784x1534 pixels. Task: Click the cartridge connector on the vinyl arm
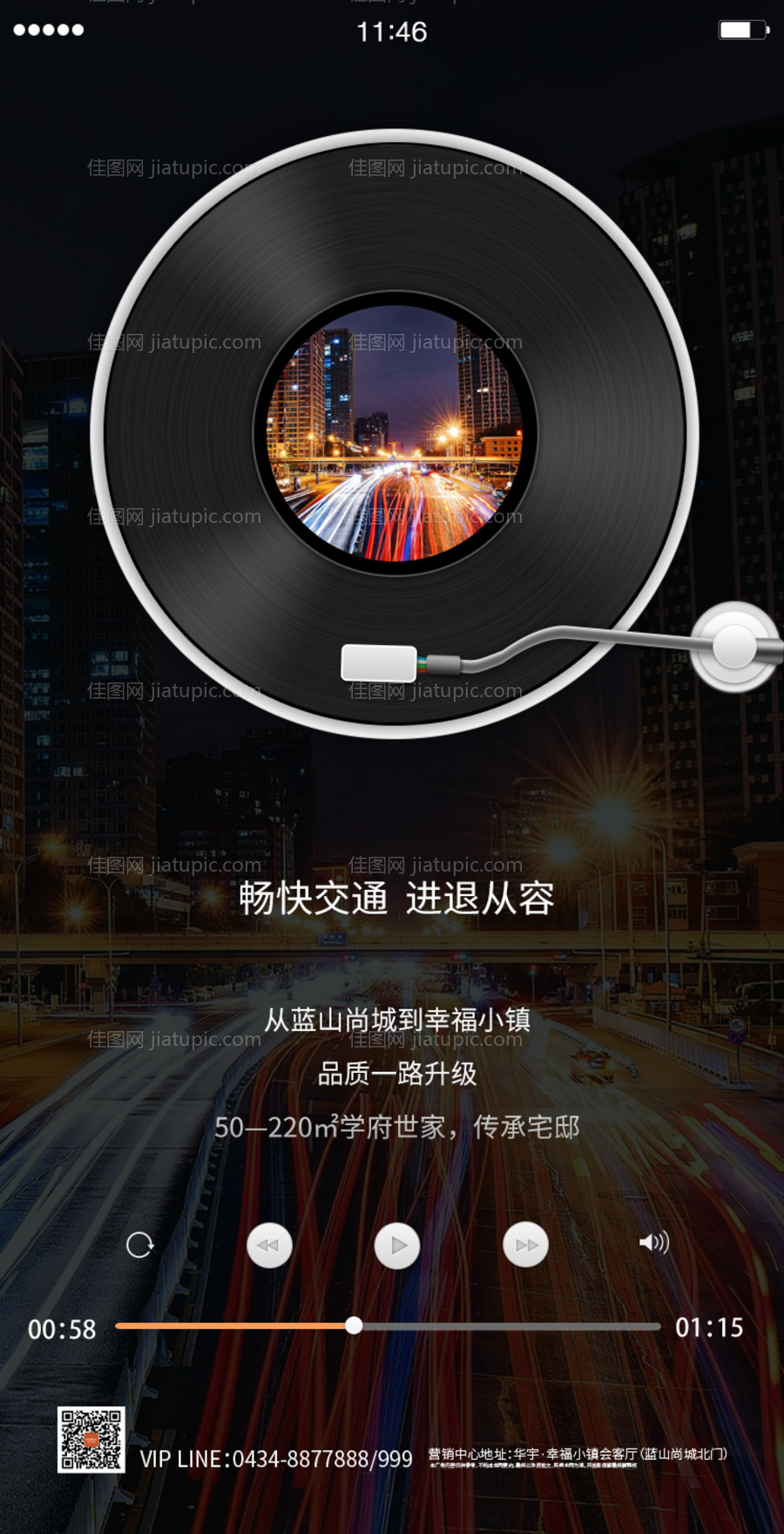tap(379, 665)
